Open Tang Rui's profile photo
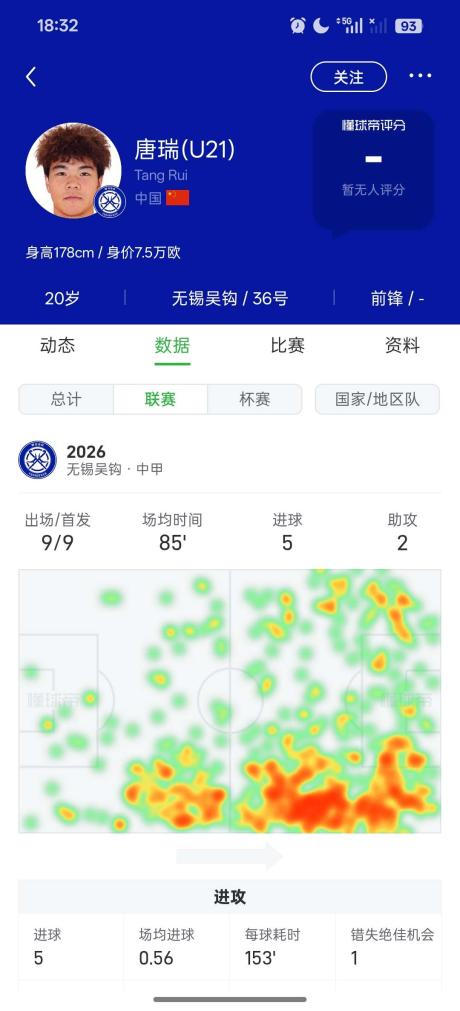460x1011 pixels. [73, 170]
